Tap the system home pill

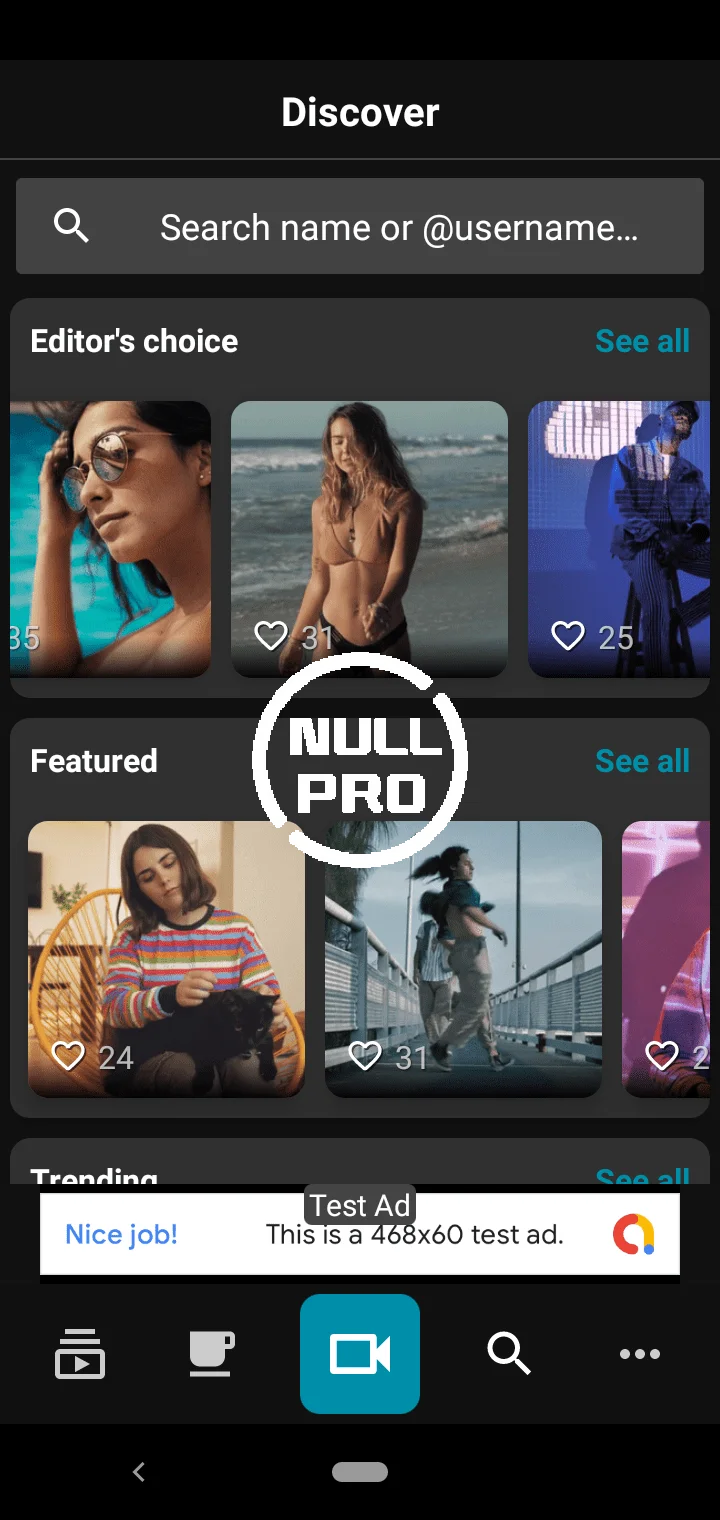coord(360,1471)
